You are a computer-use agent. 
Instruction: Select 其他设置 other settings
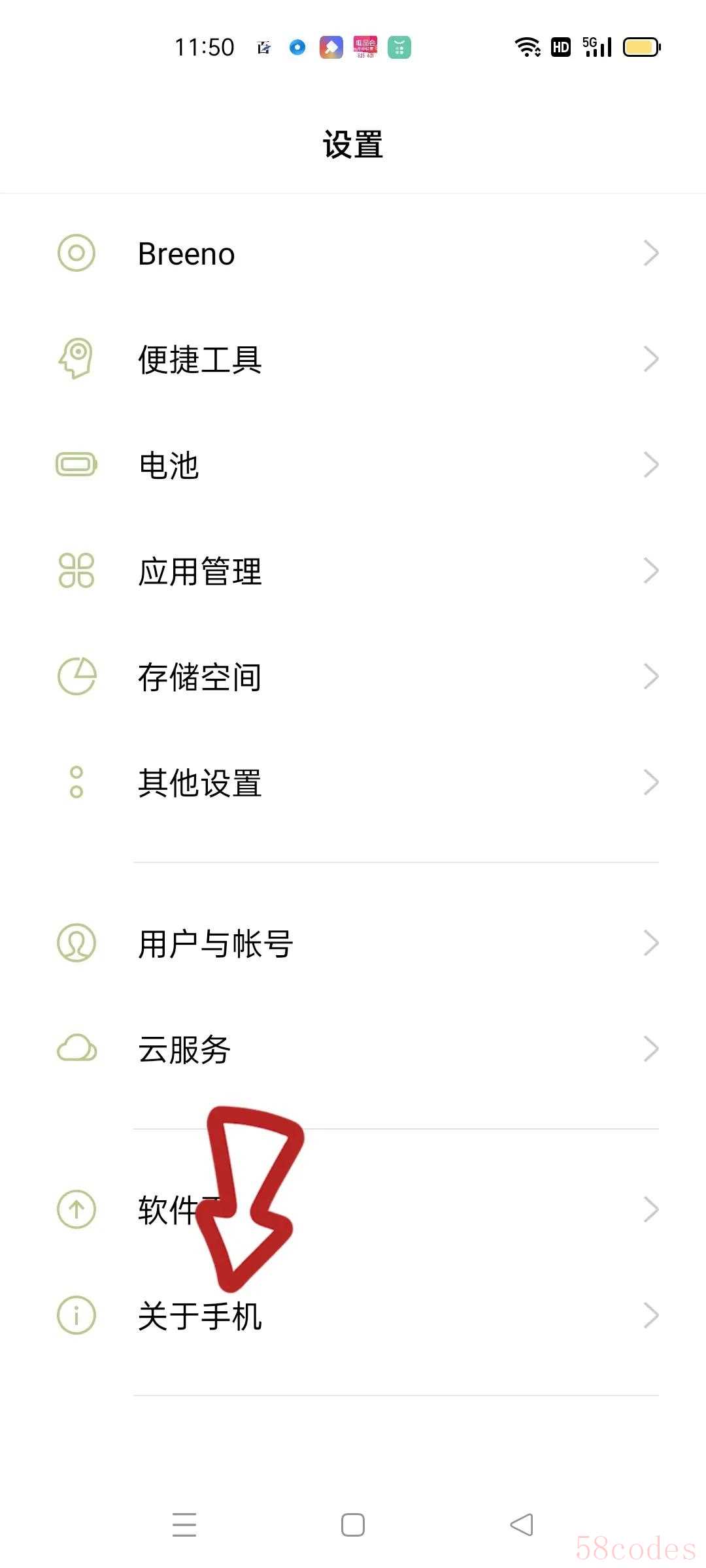353,783
